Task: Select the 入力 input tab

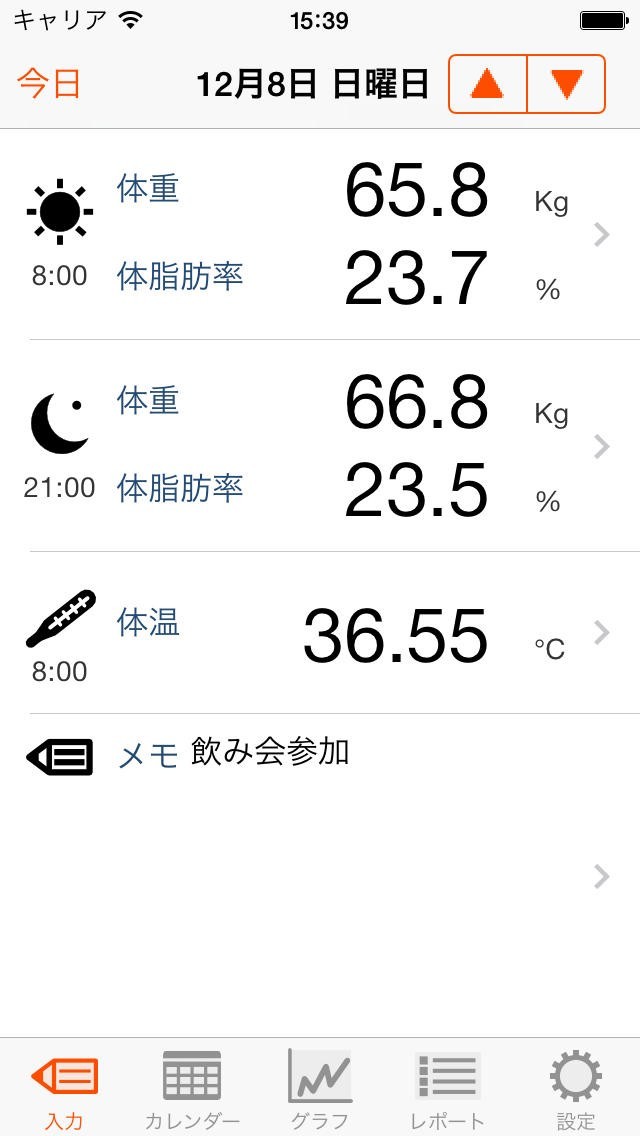Action: (64, 1088)
